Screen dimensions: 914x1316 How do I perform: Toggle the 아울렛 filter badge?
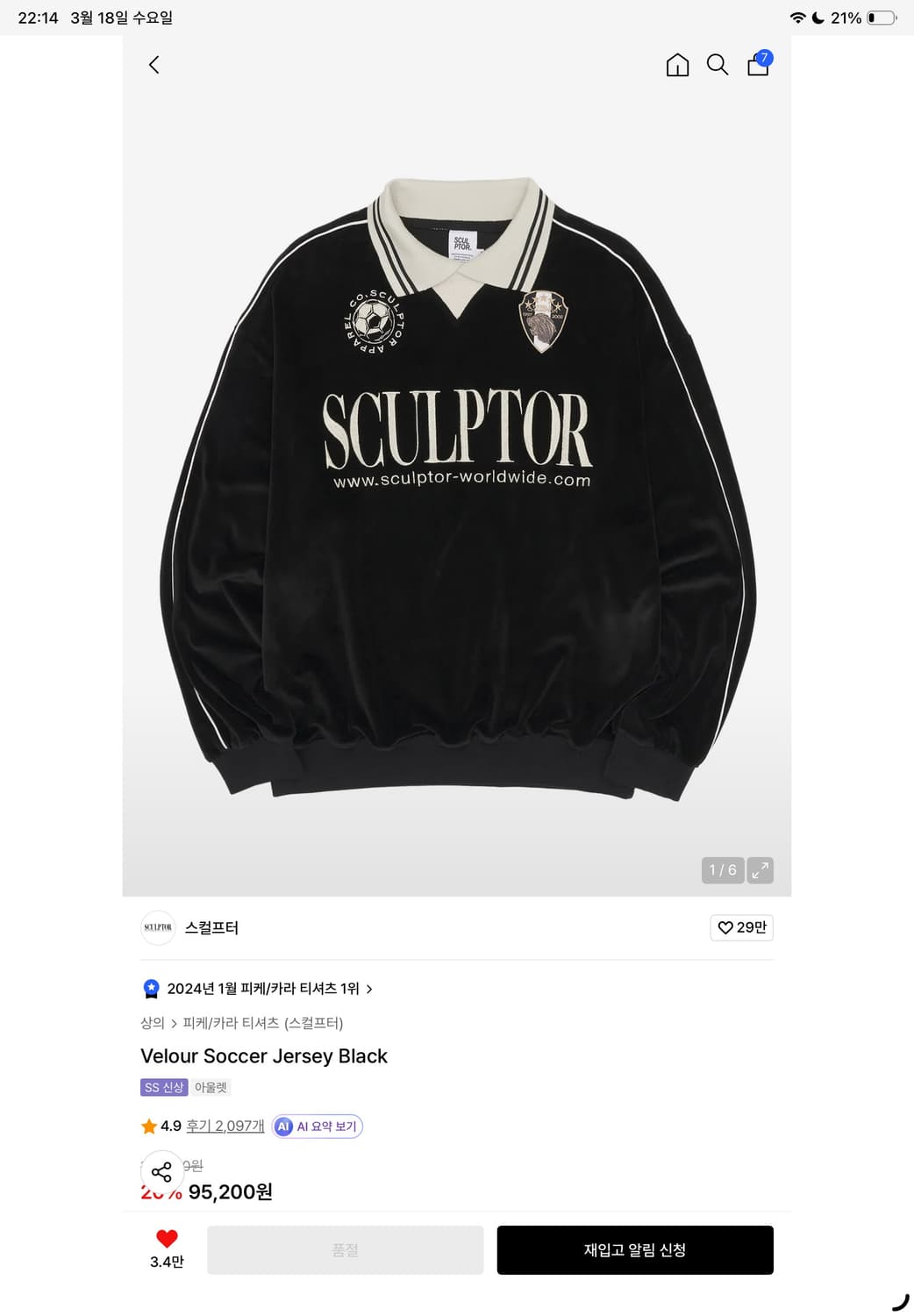point(213,1087)
